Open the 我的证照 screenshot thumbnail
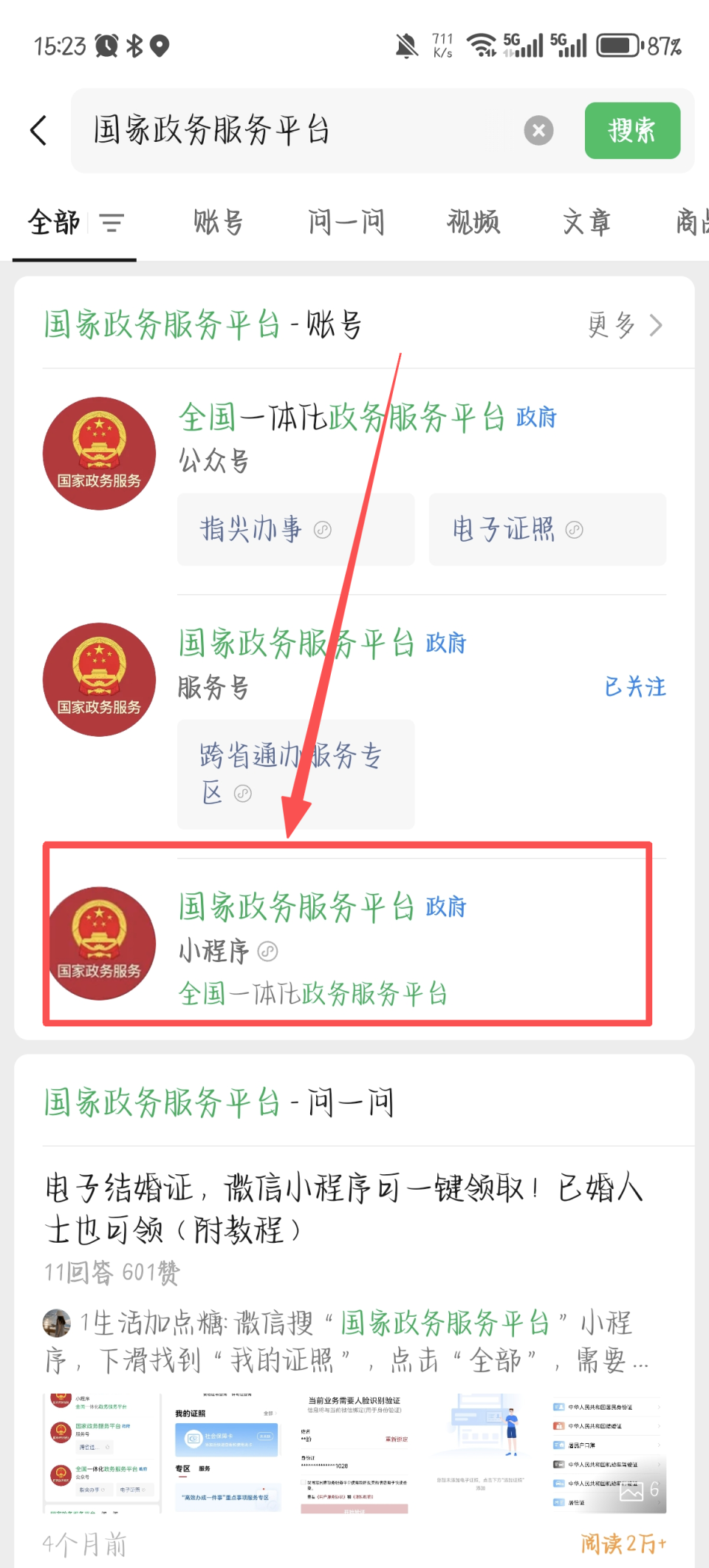 point(227,1448)
